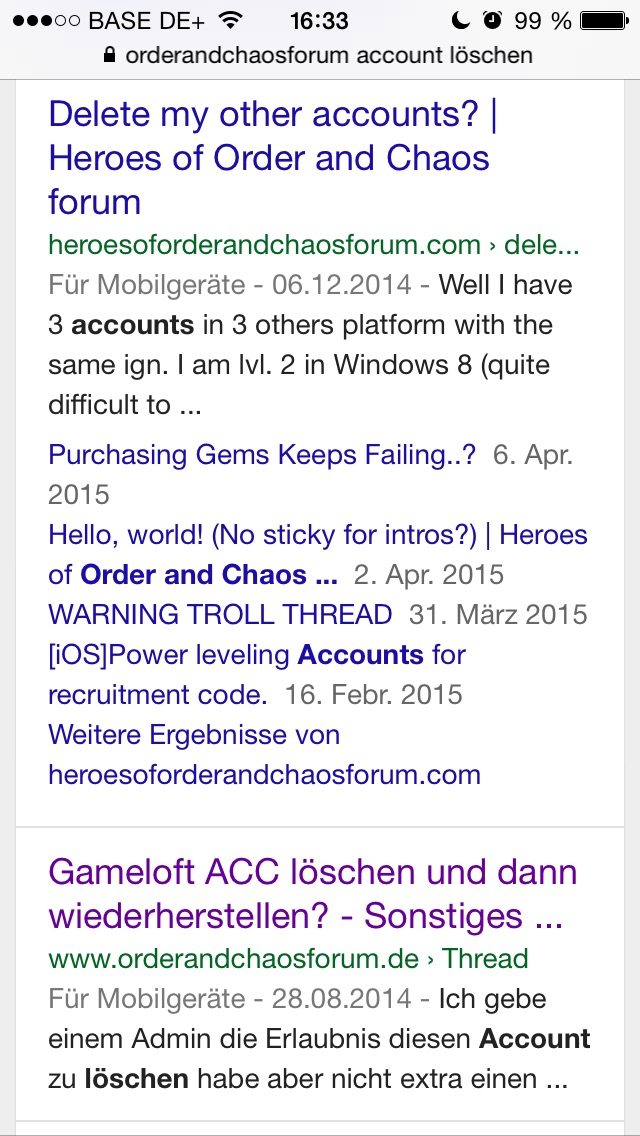640x1136 pixels.
Task: Show 'Weitere Ergebnisse von heroesoforderandchaosforum.com'
Action: pyautogui.click(x=264, y=754)
